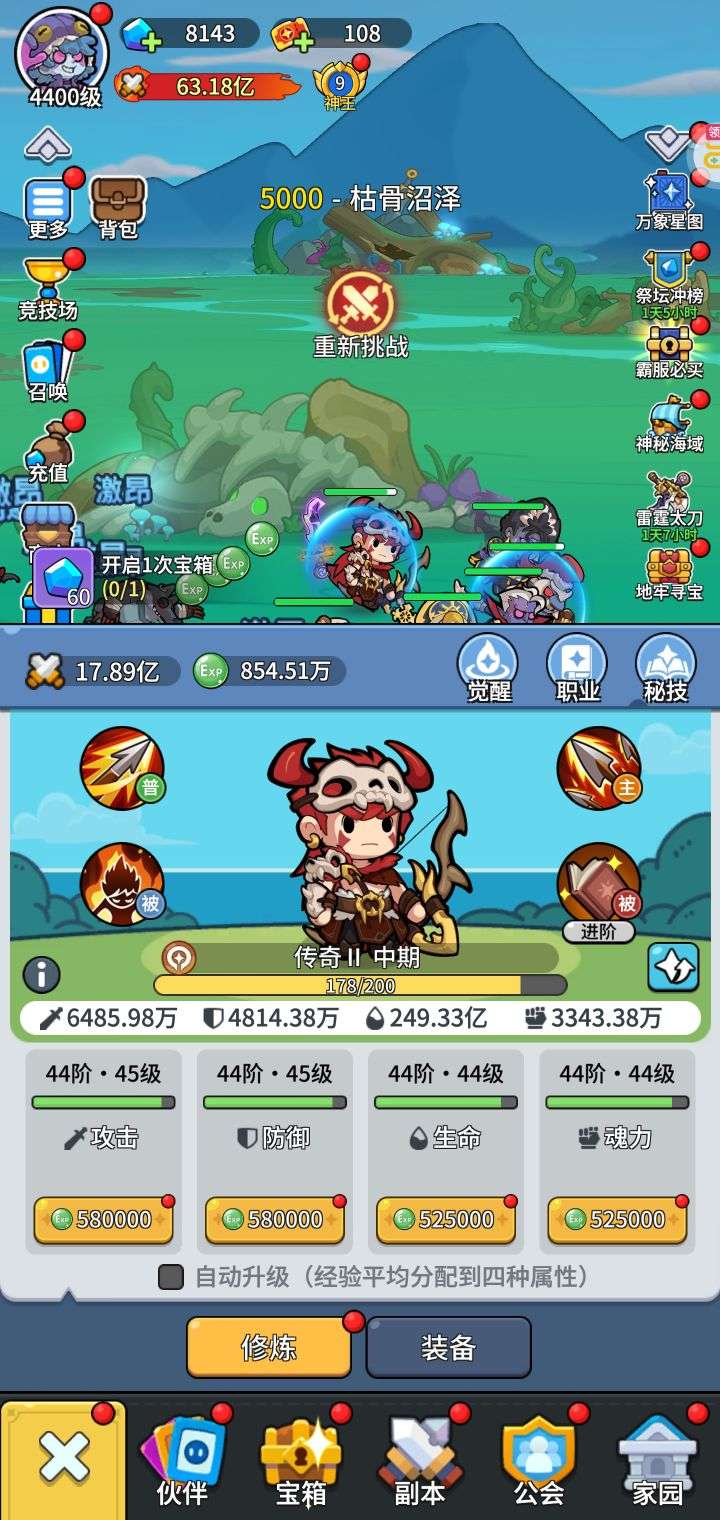This screenshot has height=1520, width=720.
Task: Open the 召唤 summon screen
Action: (x=47, y=368)
